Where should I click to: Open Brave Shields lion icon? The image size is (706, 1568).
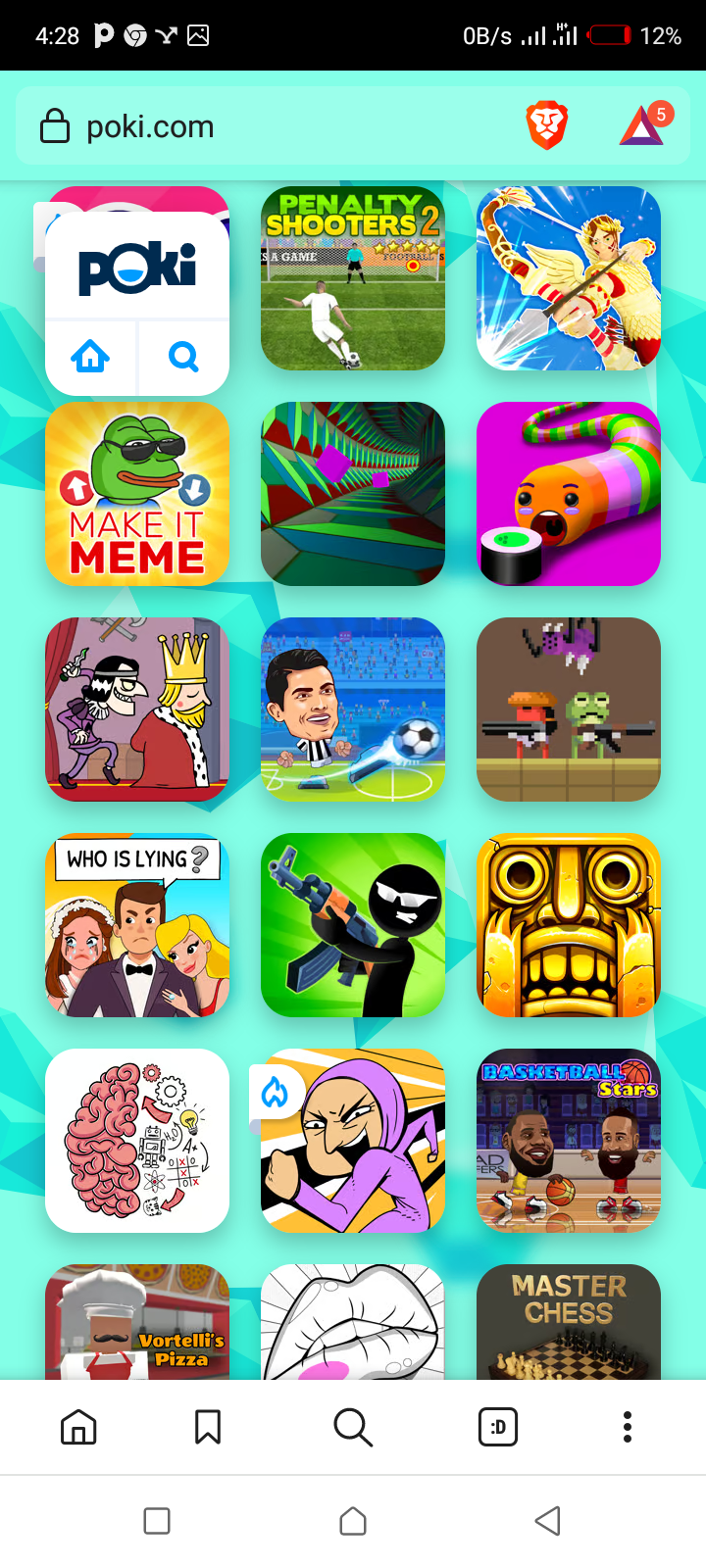coord(547,126)
